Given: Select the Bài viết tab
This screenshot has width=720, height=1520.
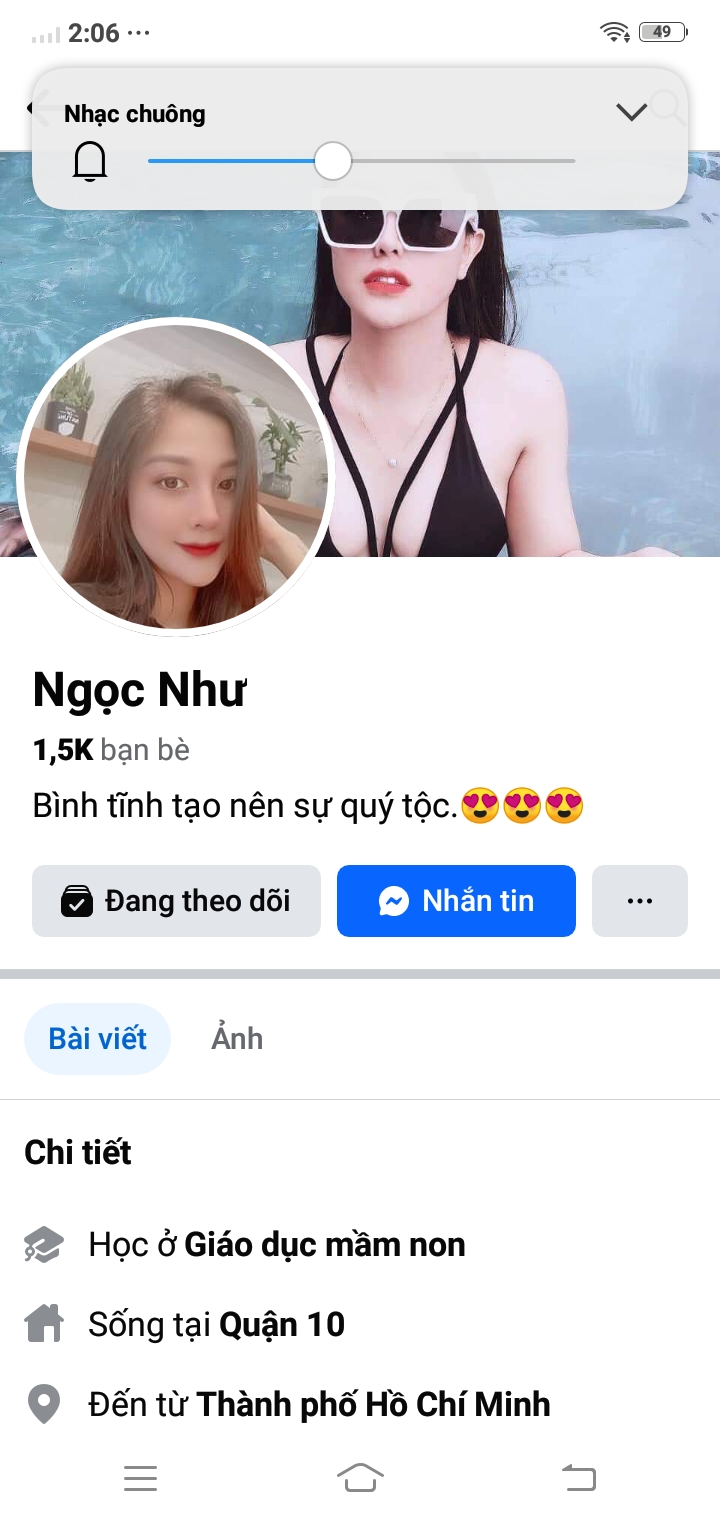Looking at the screenshot, I should click(x=97, y=1038).
